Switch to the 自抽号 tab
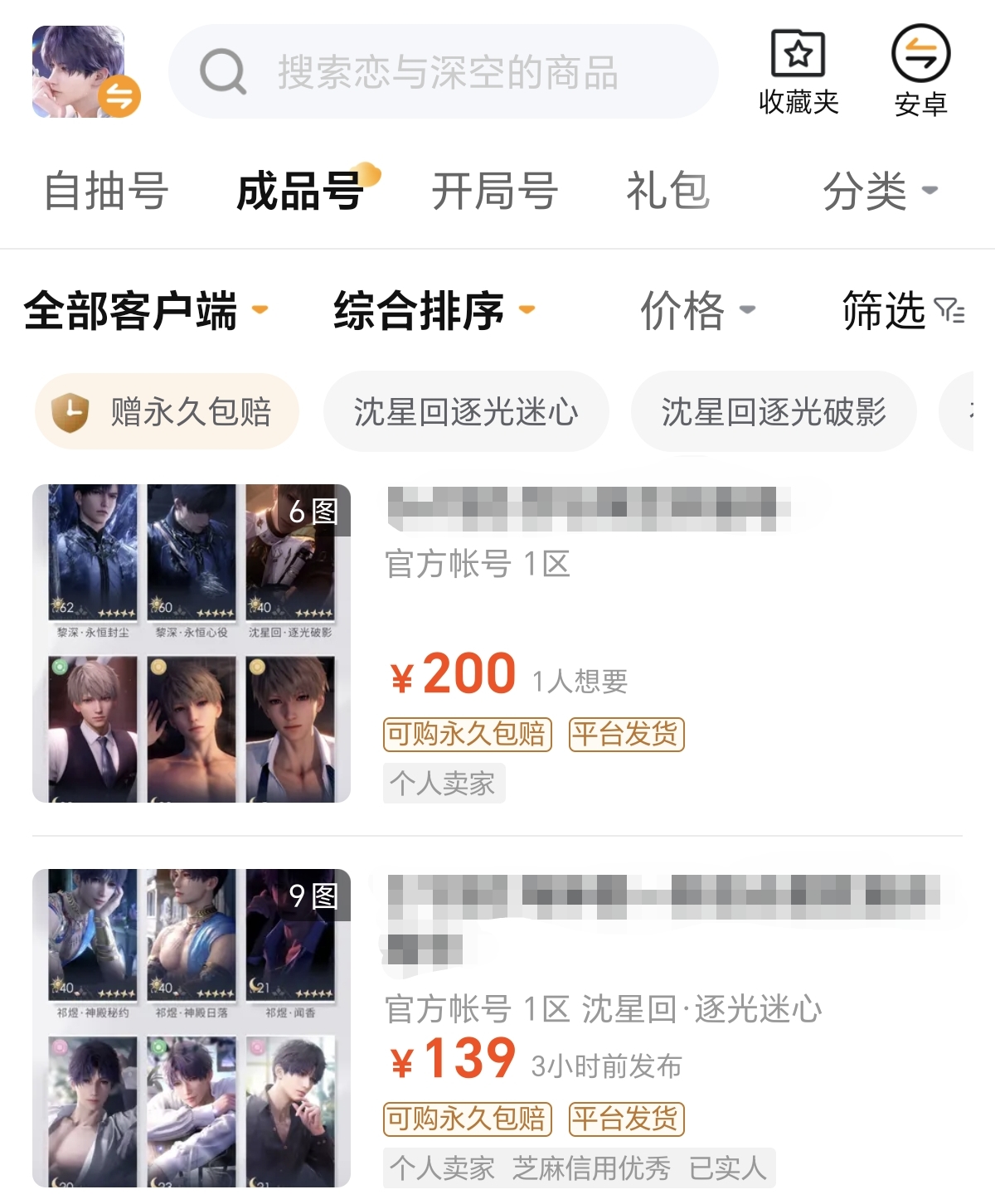 (x=106, y=192)
